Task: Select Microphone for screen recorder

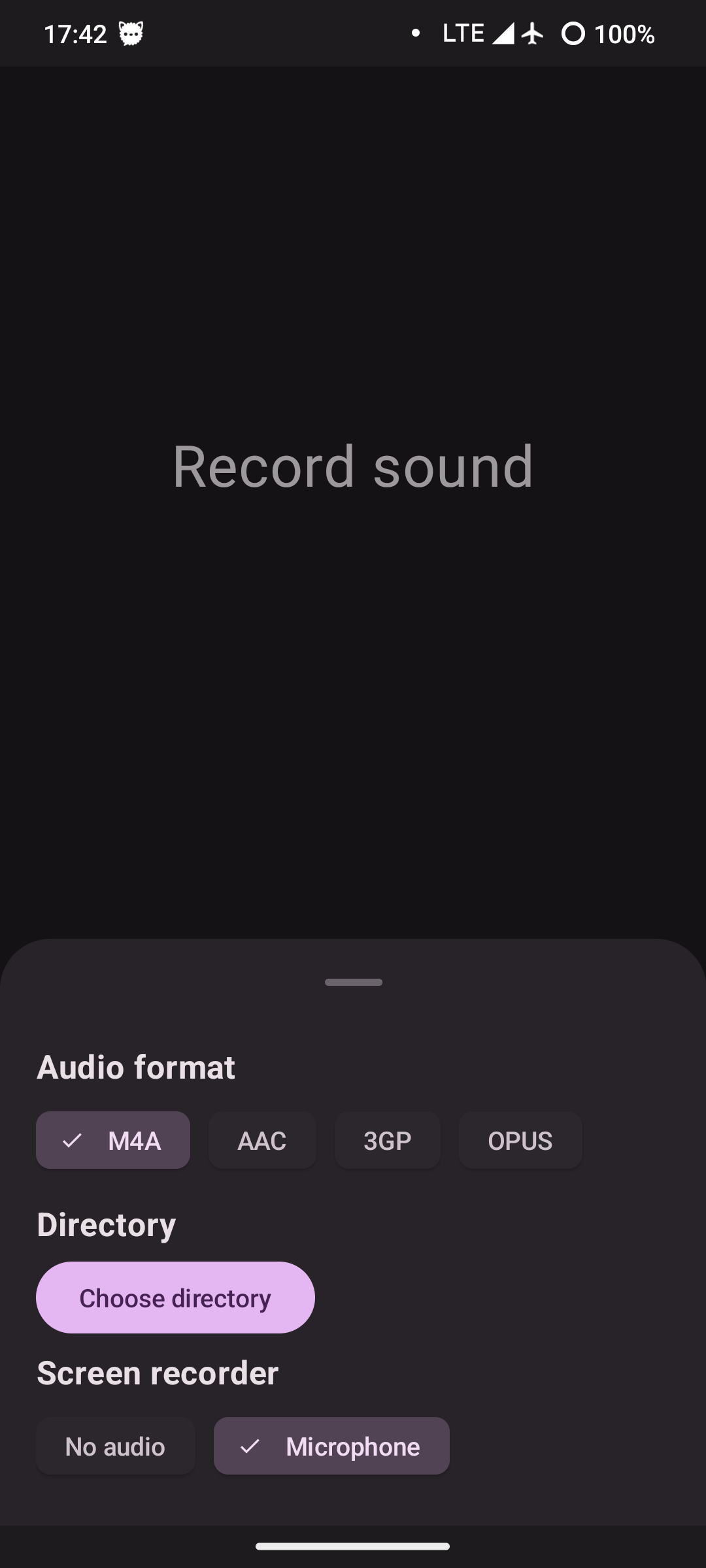Action: click(x=331, y=1446)
